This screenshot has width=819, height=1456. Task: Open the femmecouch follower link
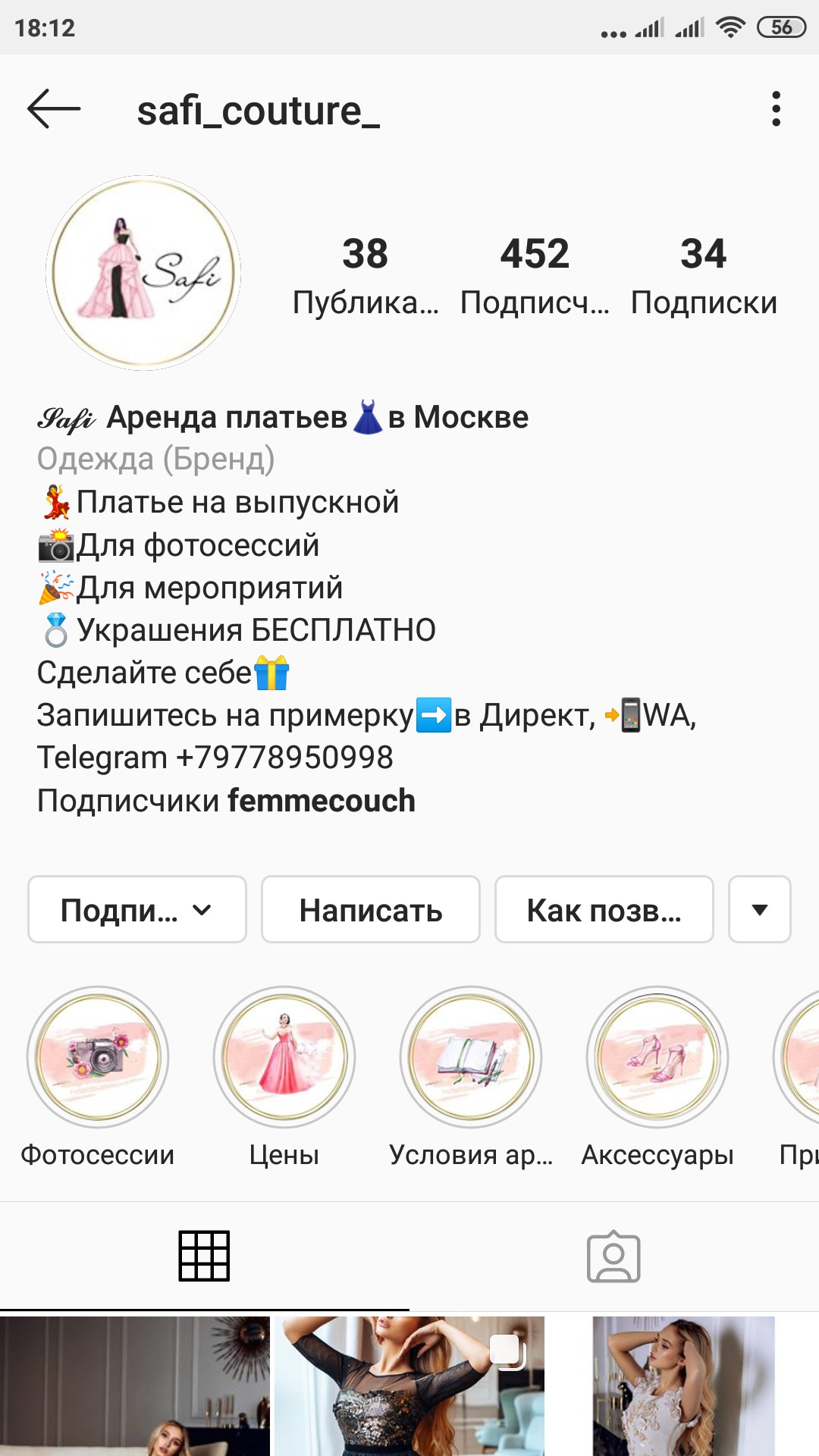coord(322,801)
